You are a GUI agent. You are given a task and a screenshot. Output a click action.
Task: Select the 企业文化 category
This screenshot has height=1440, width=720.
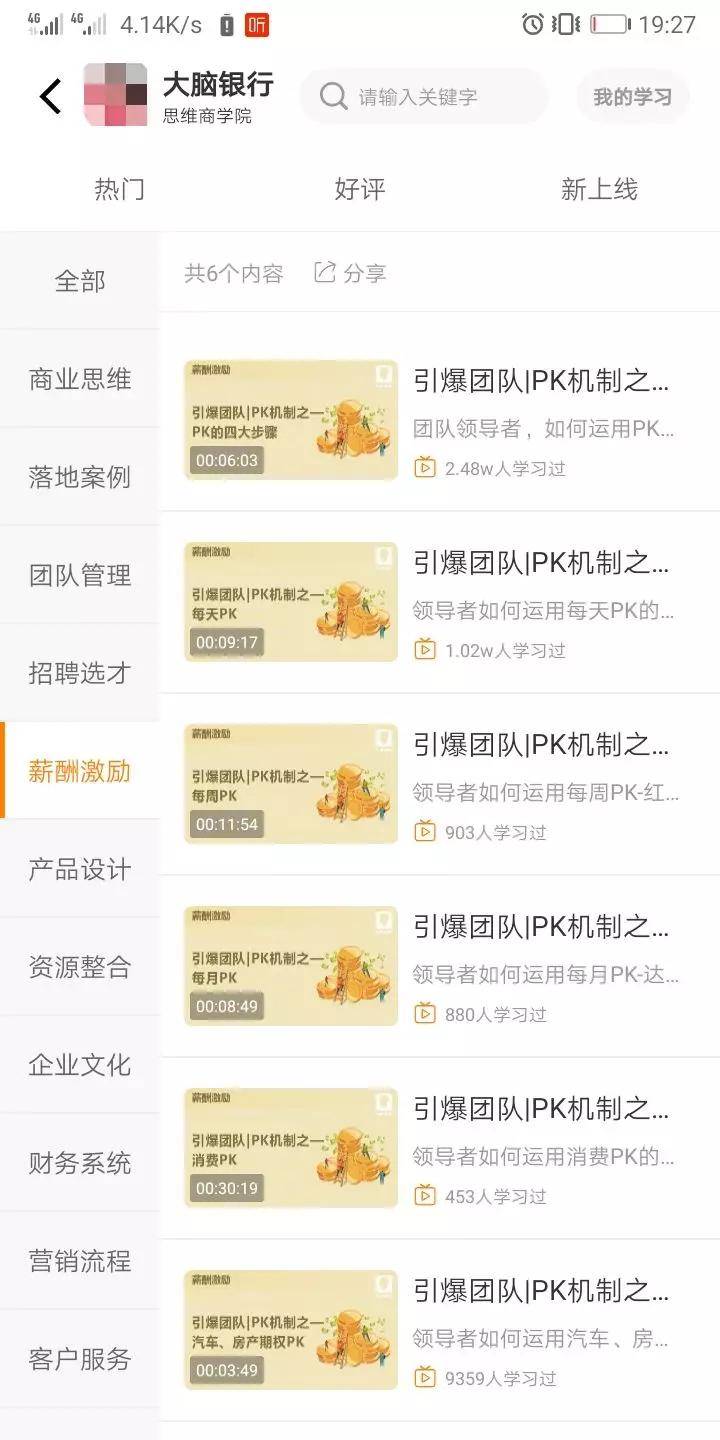tap(80, 1065)
